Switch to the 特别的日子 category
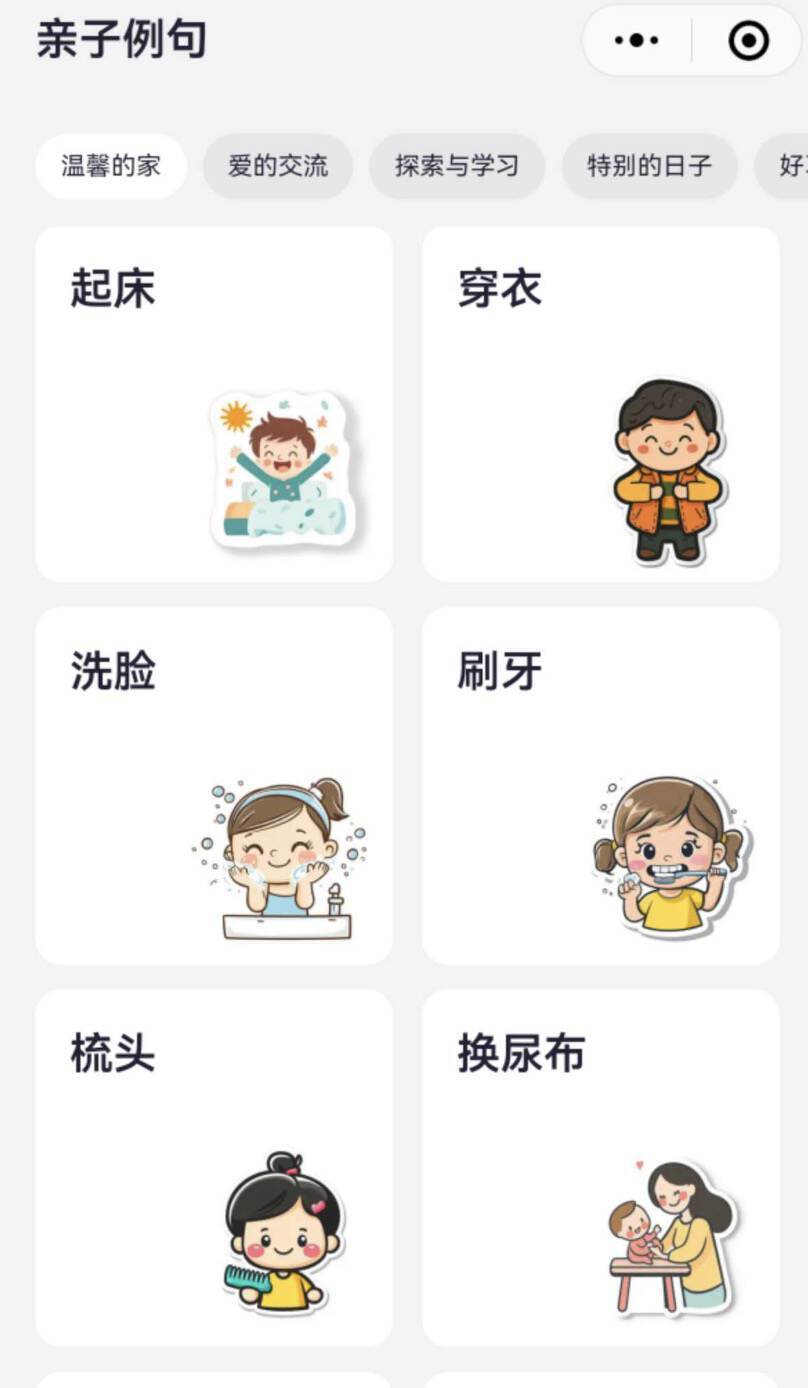The width and height of the screenshot is (808, 1388). (650, 166)
